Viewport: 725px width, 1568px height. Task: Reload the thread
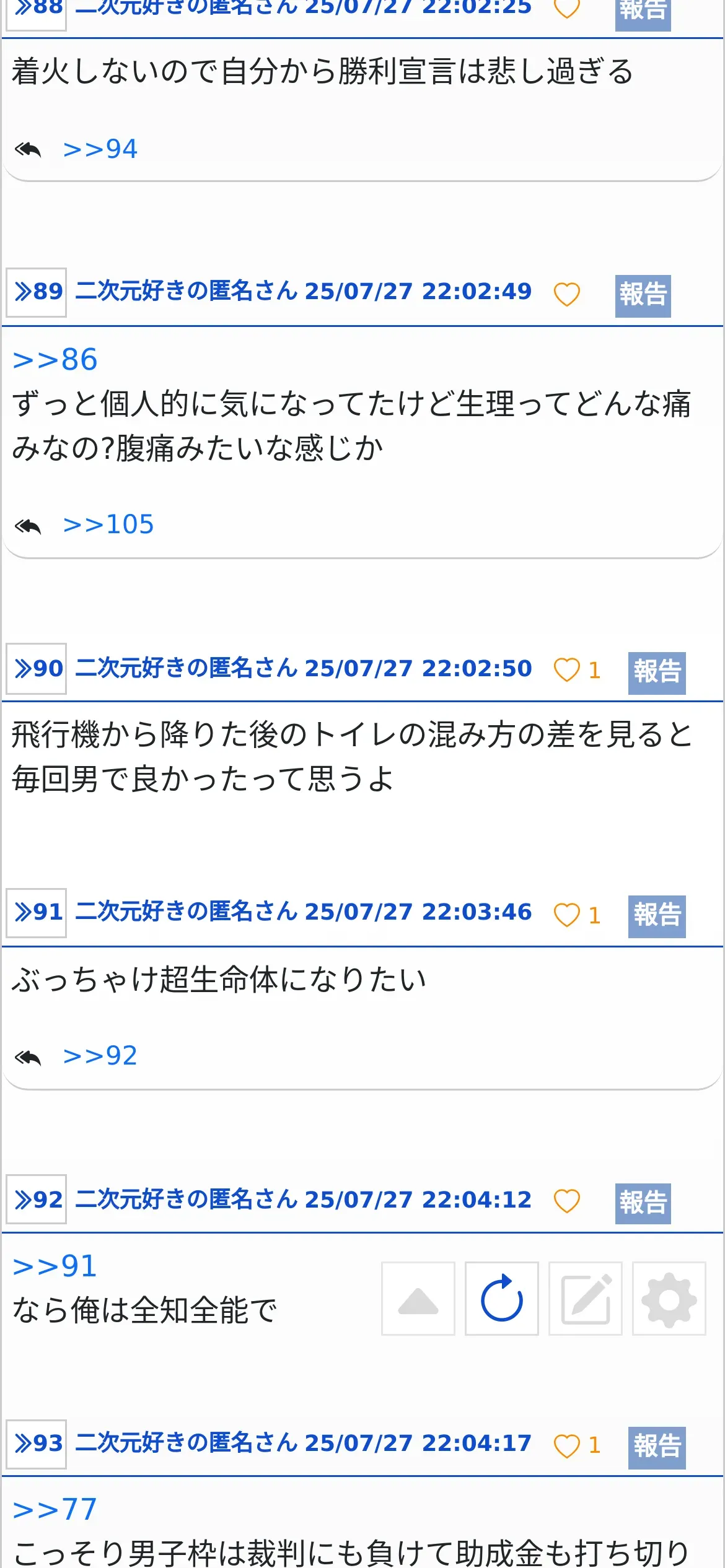pos(502,1299)
